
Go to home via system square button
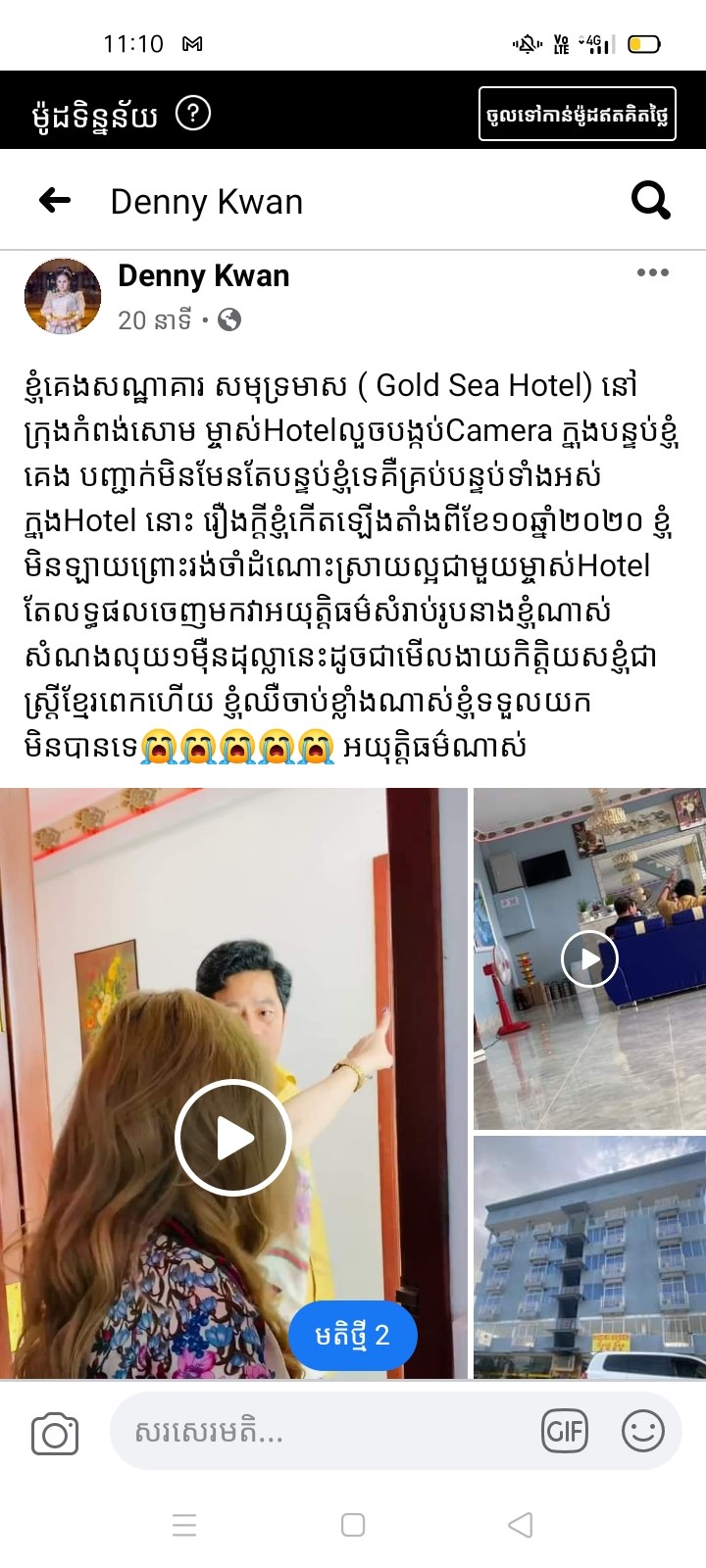point(353,1525)
